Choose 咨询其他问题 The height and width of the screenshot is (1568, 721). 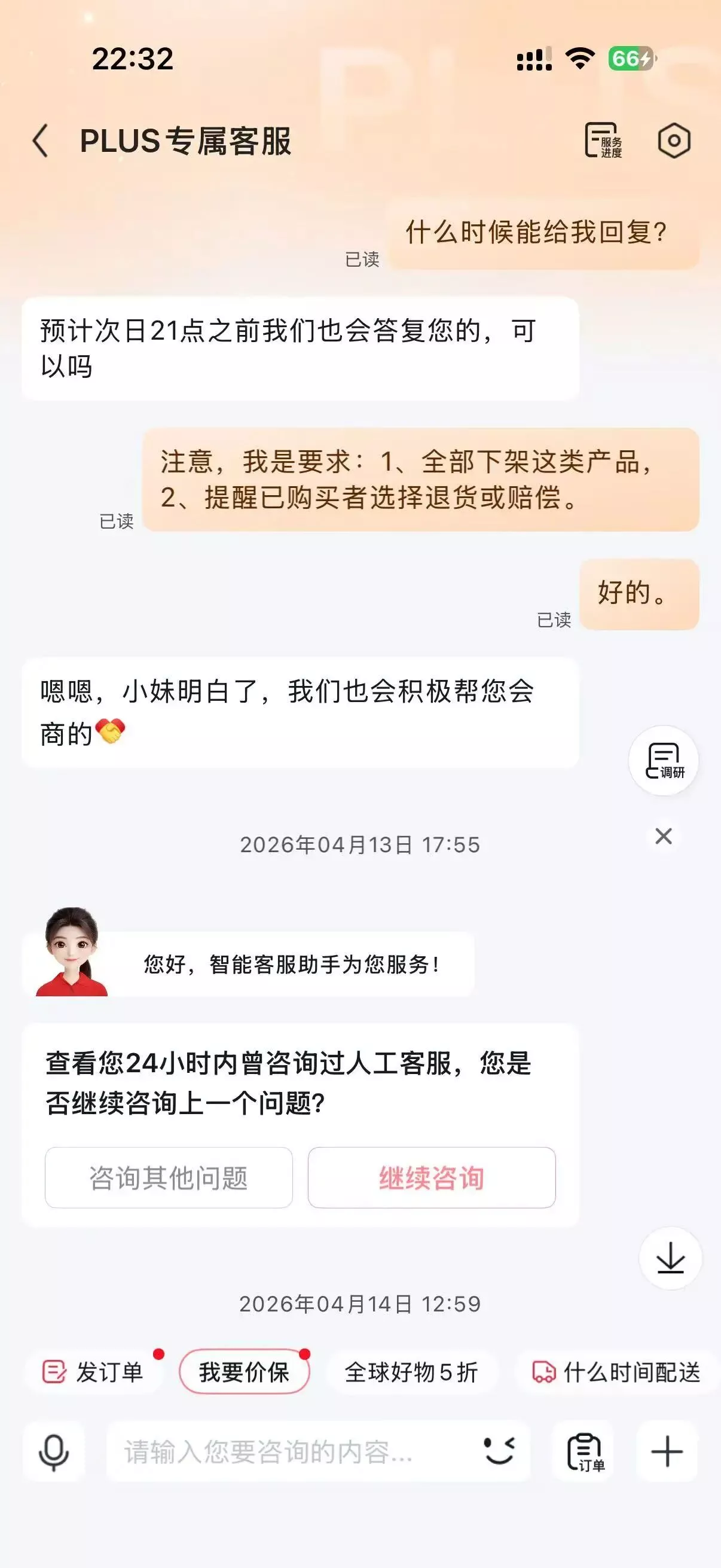click(x=169, y=1177)
